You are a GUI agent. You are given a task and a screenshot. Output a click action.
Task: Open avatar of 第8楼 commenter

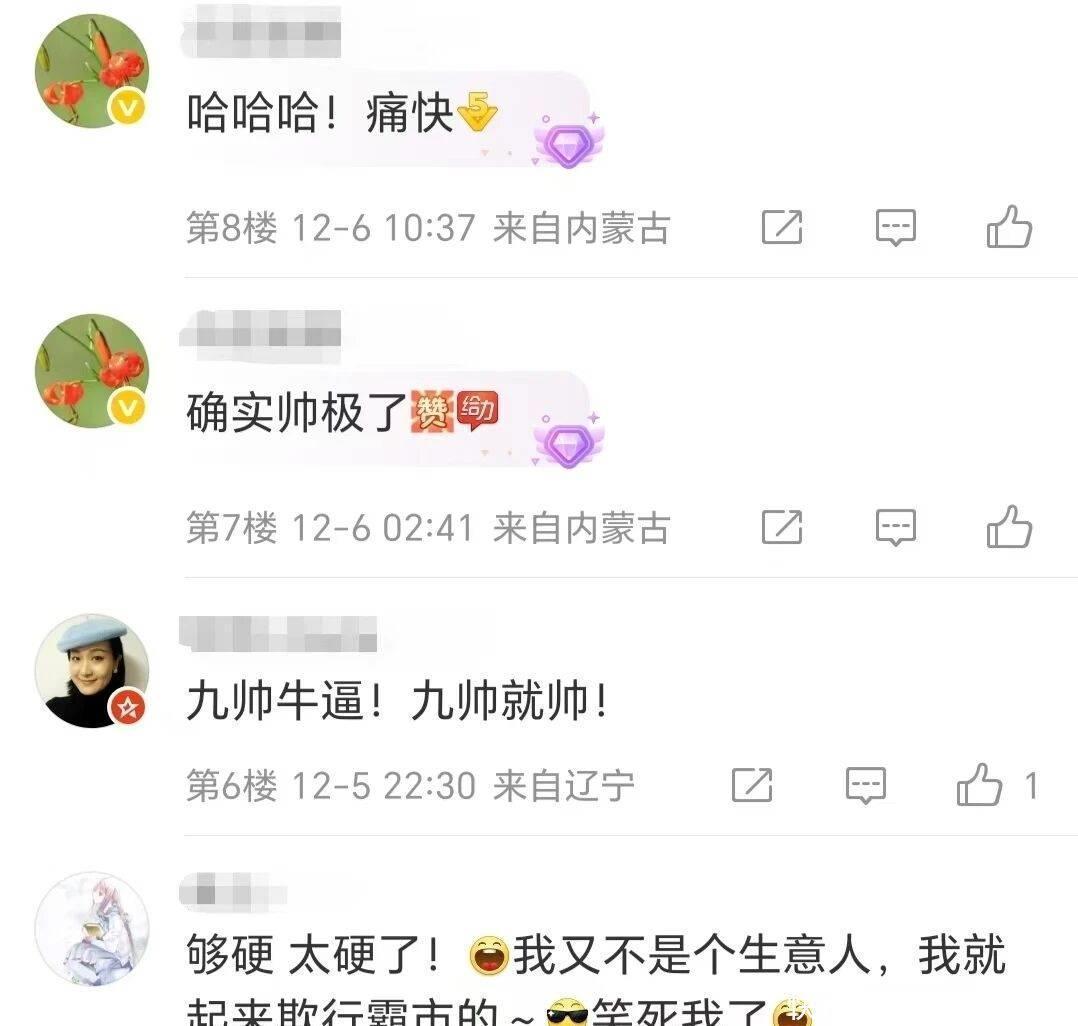click(91, 71)
